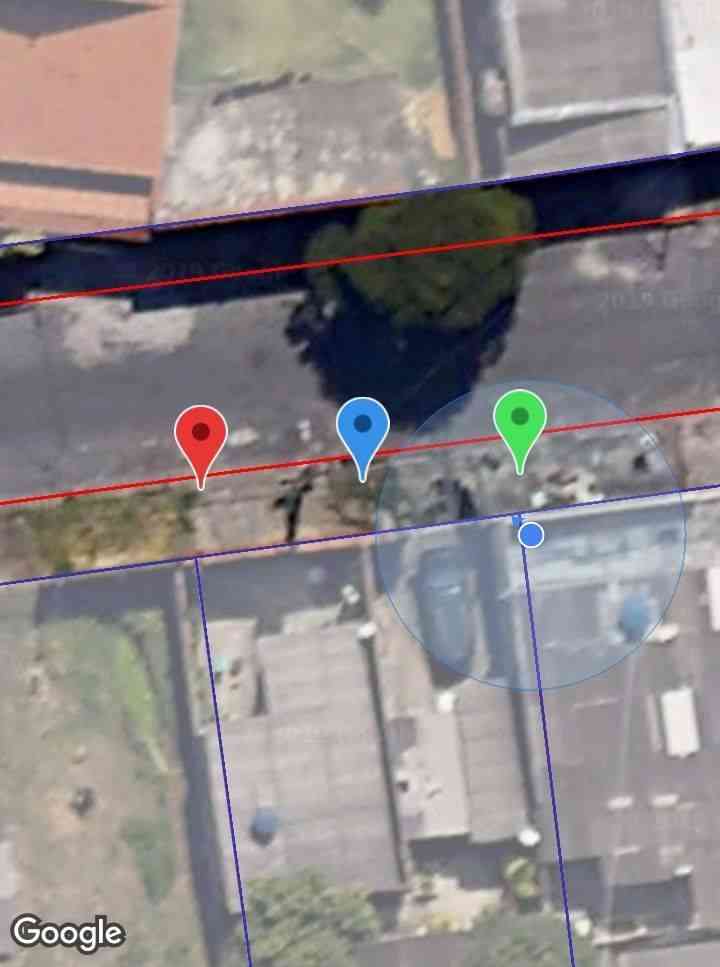The width and height of the screenshot is (720, 967).
Task: Select the green map marker
Action: (520, 420)
